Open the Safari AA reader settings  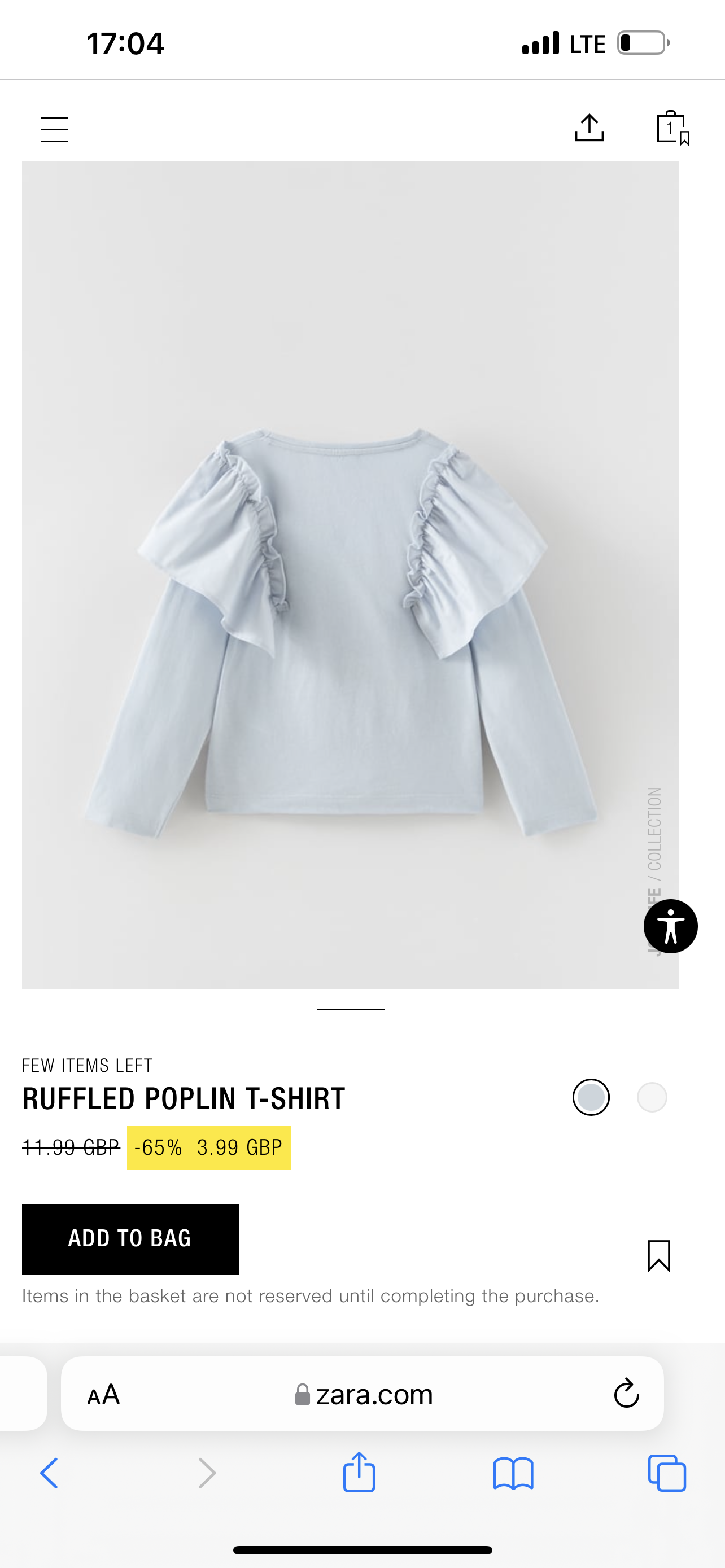tap(103, 1394)
